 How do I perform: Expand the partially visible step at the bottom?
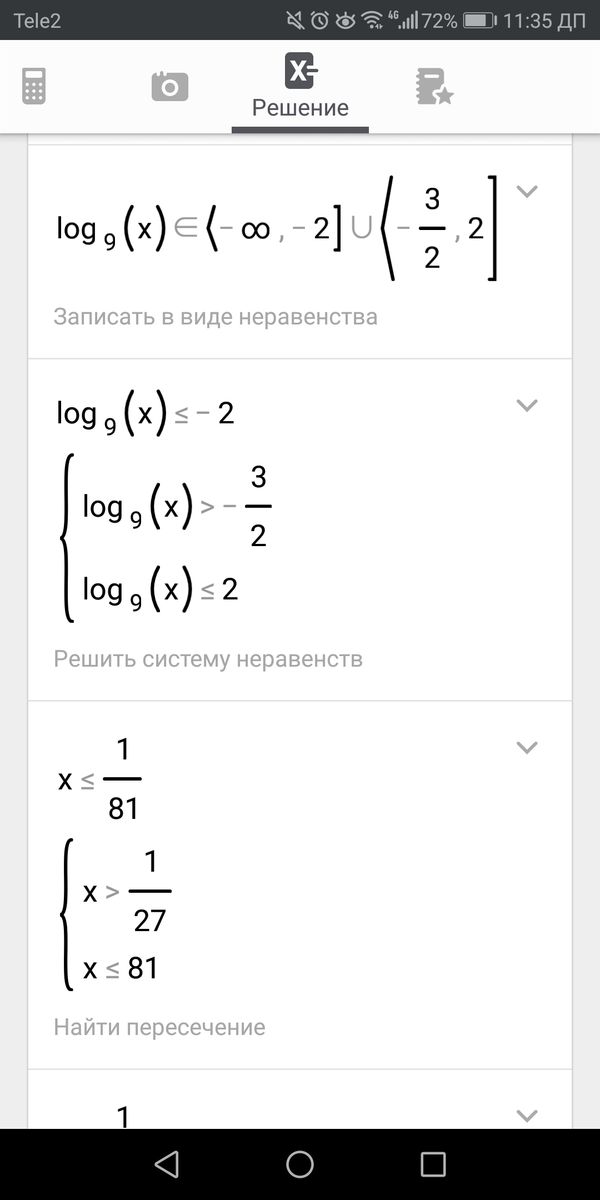(x=526, y=1115)
